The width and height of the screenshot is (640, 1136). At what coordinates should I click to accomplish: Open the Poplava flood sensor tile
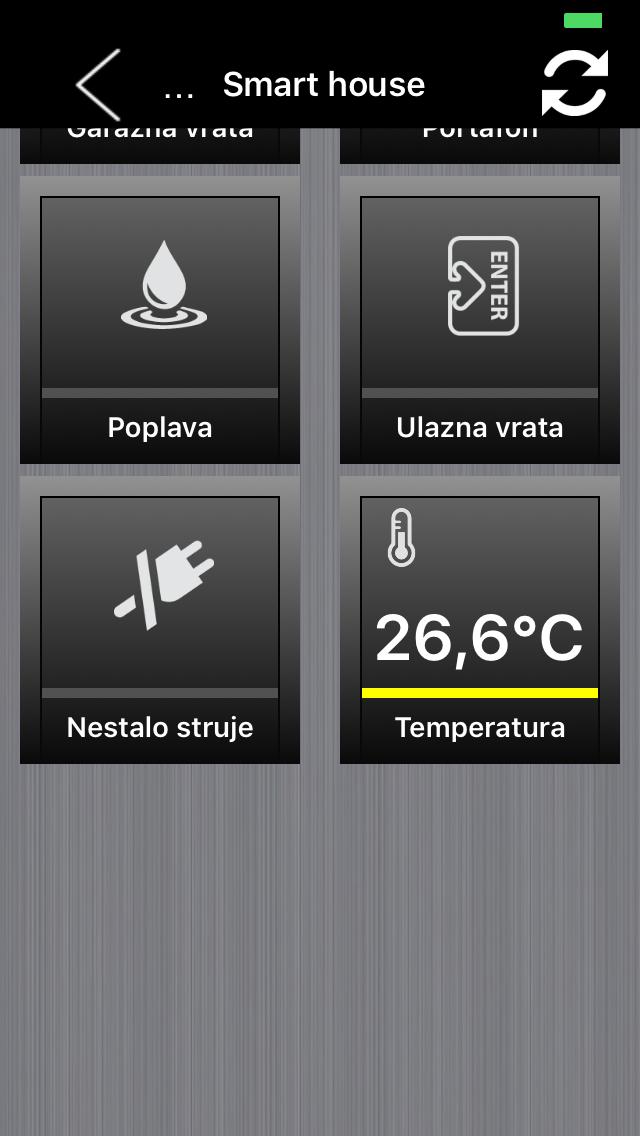160,320
